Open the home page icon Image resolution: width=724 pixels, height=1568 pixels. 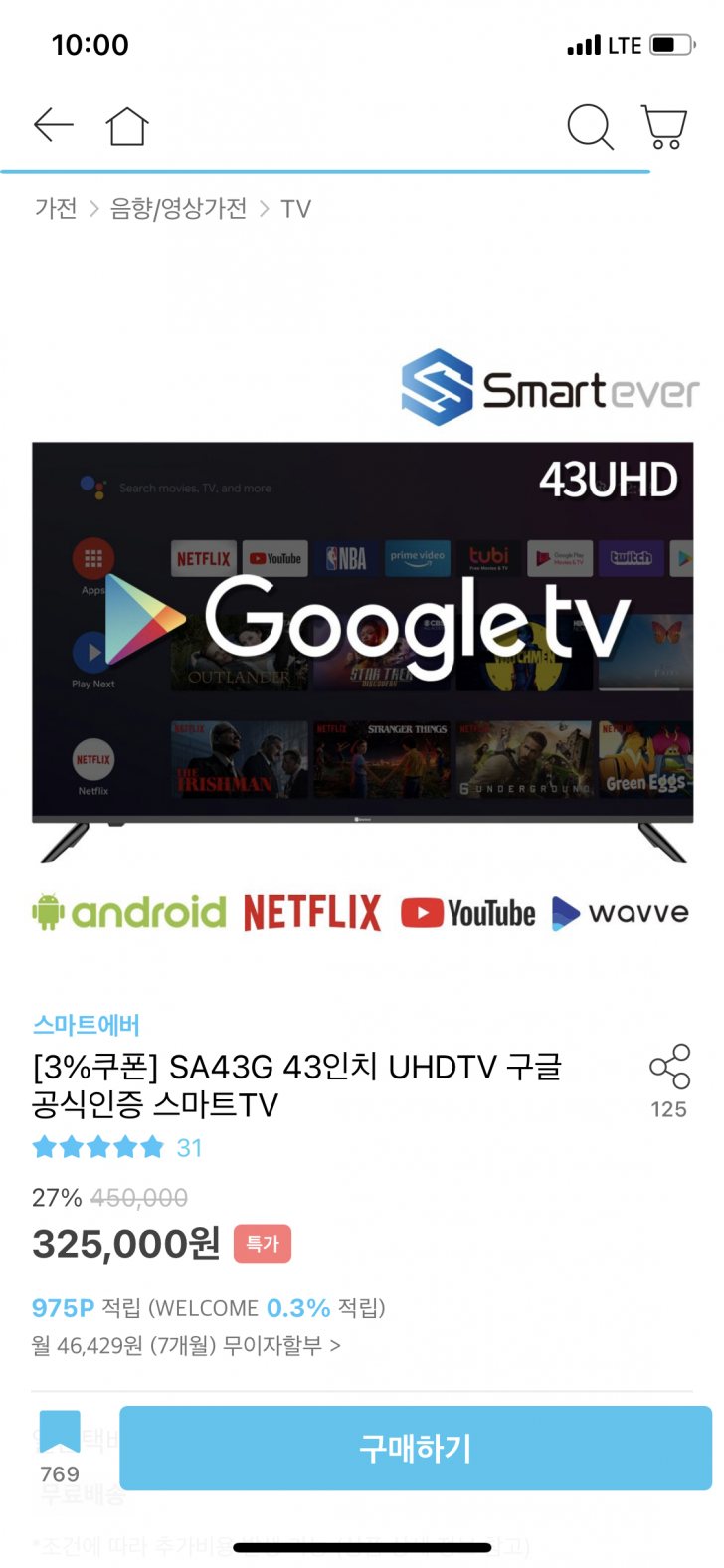click(127, 126)
